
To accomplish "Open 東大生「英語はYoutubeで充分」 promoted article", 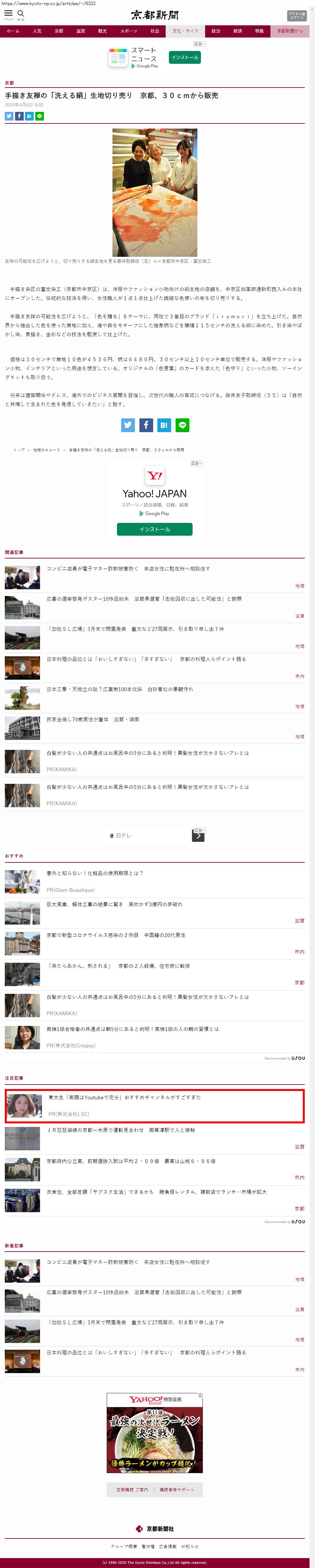I will (x=124, y=1097).
